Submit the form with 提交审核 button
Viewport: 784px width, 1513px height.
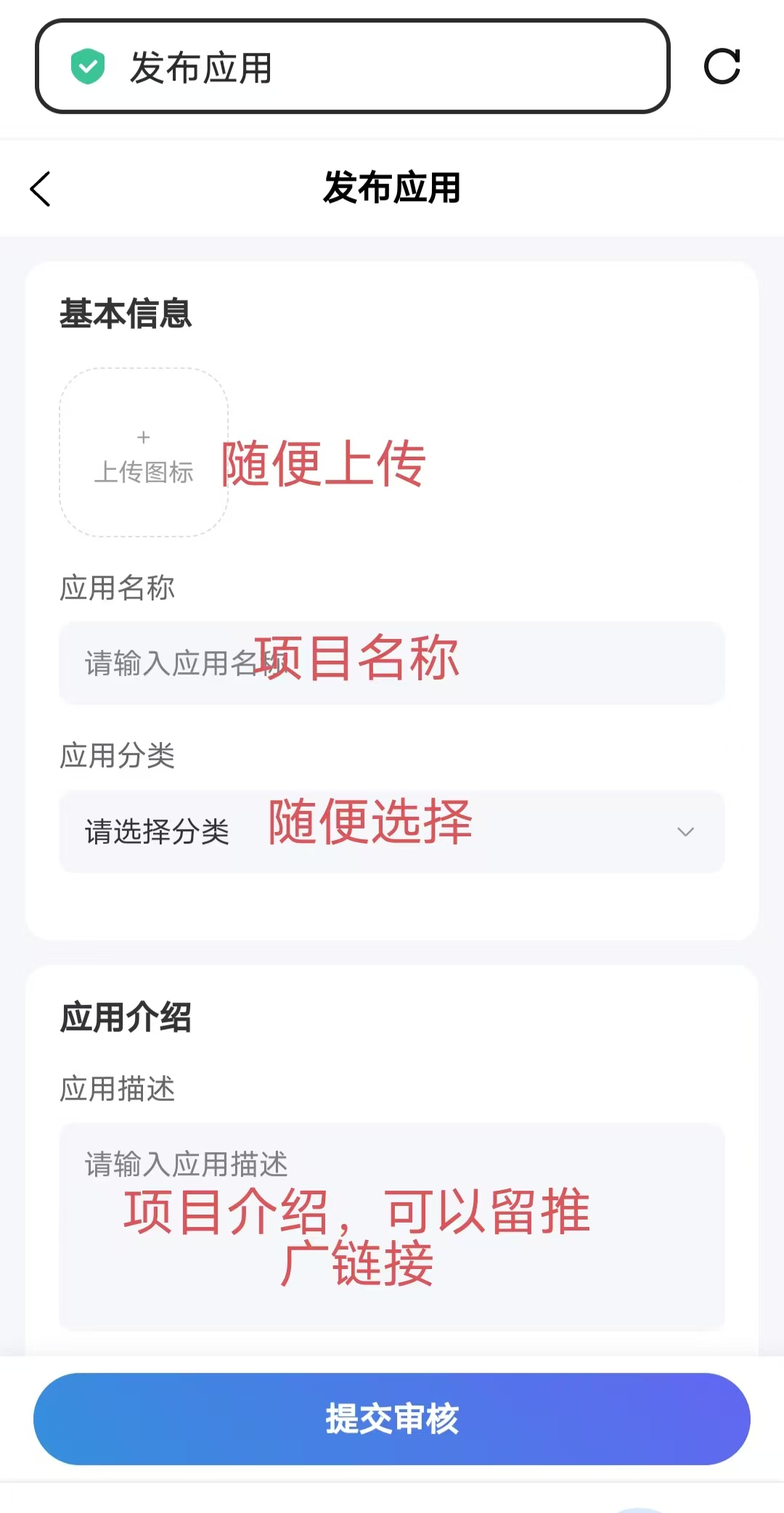tap(392, 1418)
